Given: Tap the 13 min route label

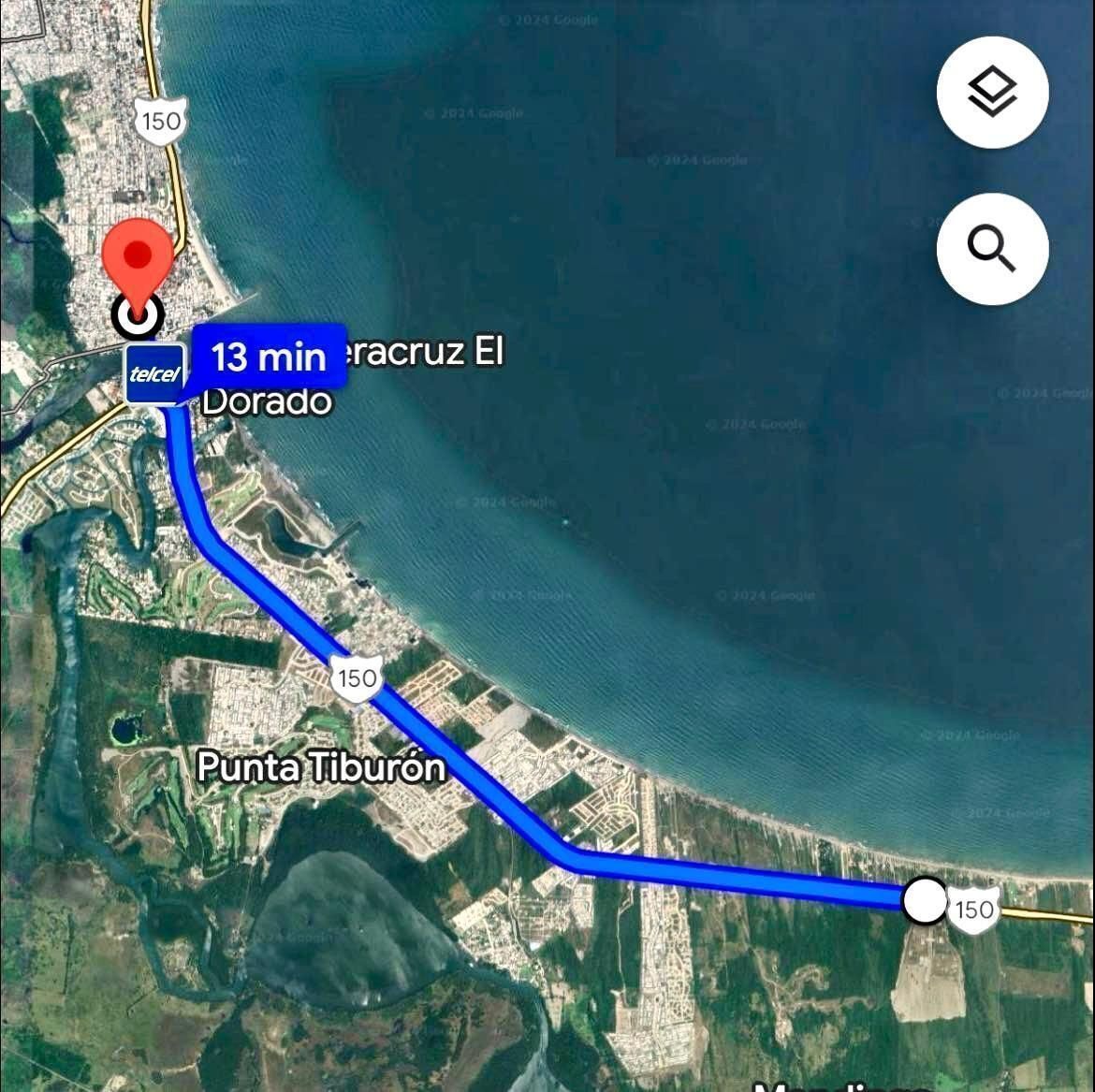Looking at the screenshot, I should (x=269, y=357).
